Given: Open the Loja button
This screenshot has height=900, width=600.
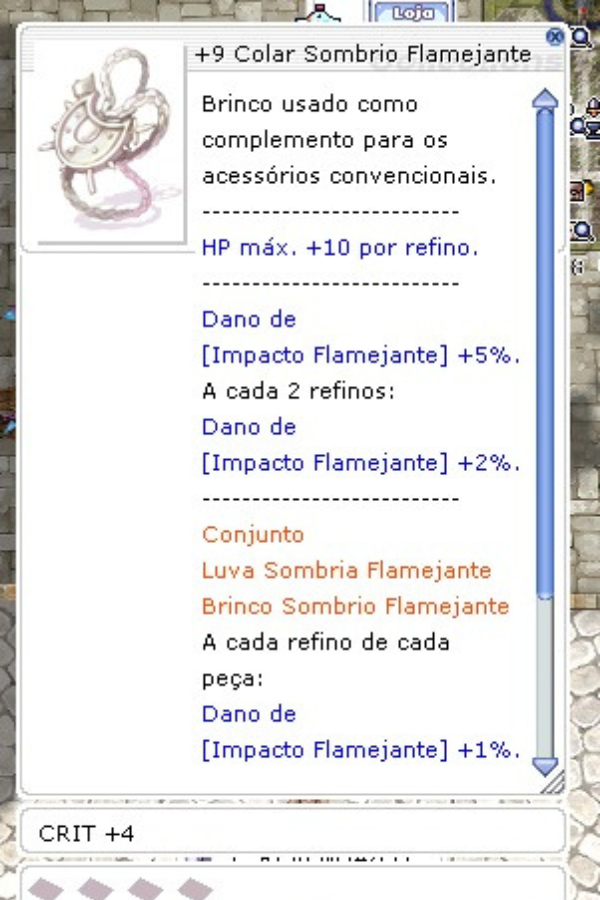Looking at the screenshot, I should [414, 13].
